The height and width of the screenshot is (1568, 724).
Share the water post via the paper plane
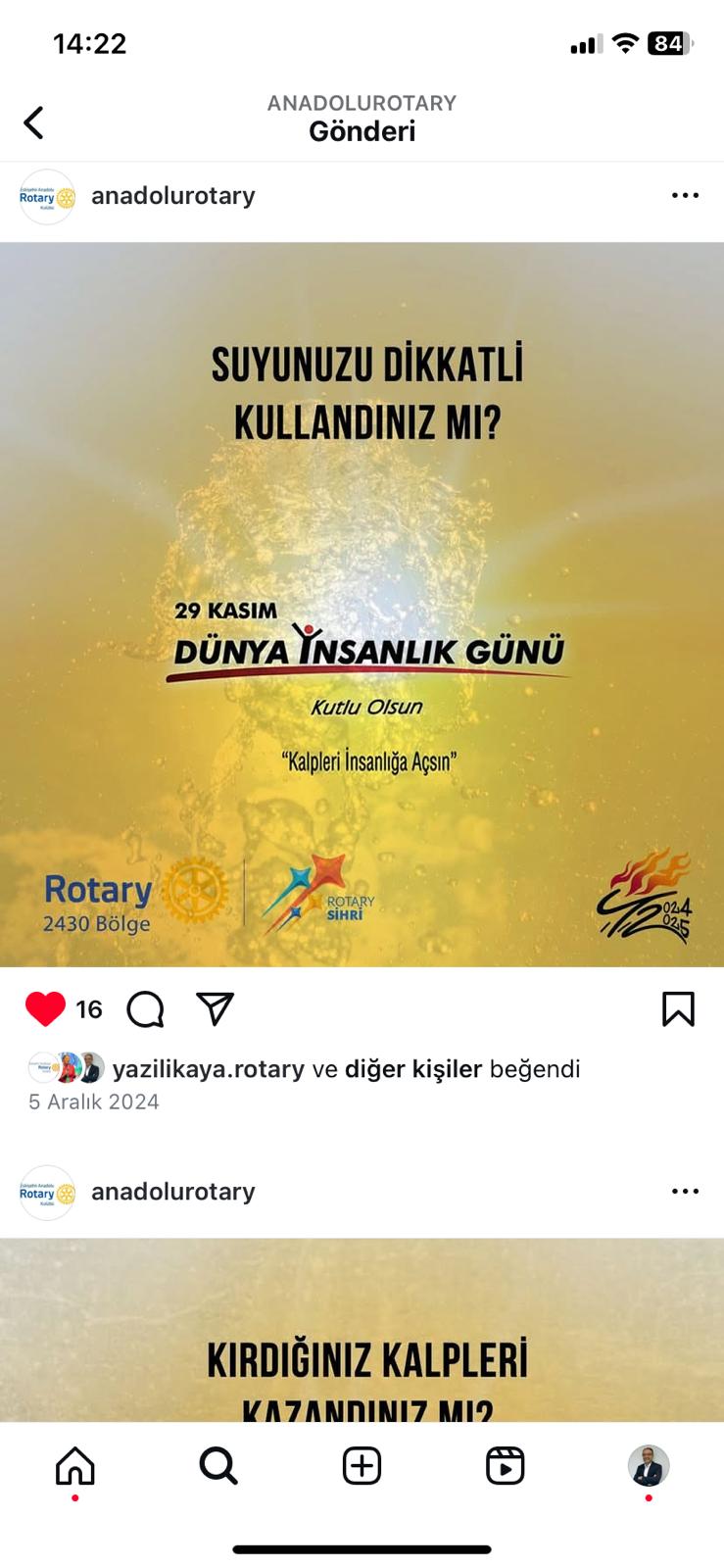coord(215,1009)
